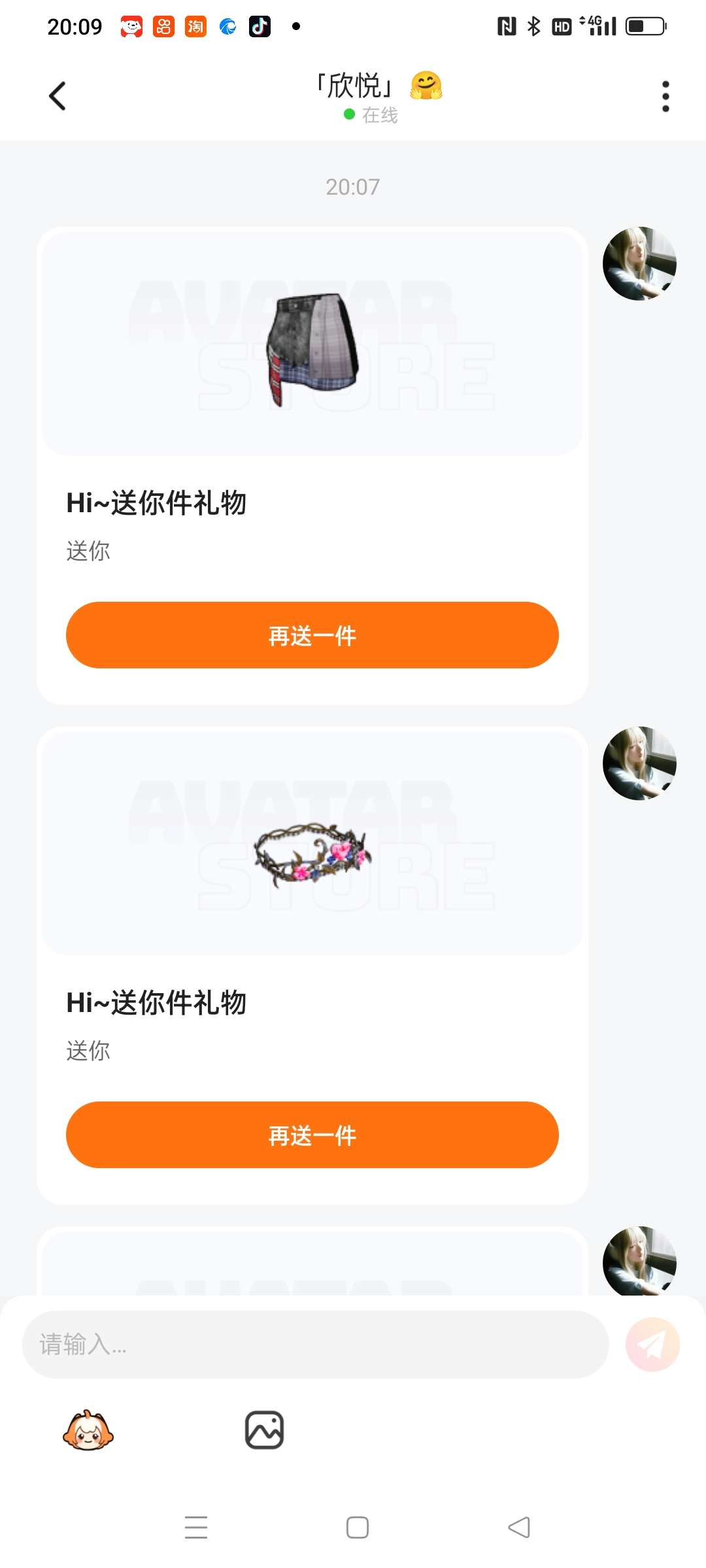Send message with the paper plane icon
The height and width of the screenshot is (1568, 706).
(x=652, y=1344)
